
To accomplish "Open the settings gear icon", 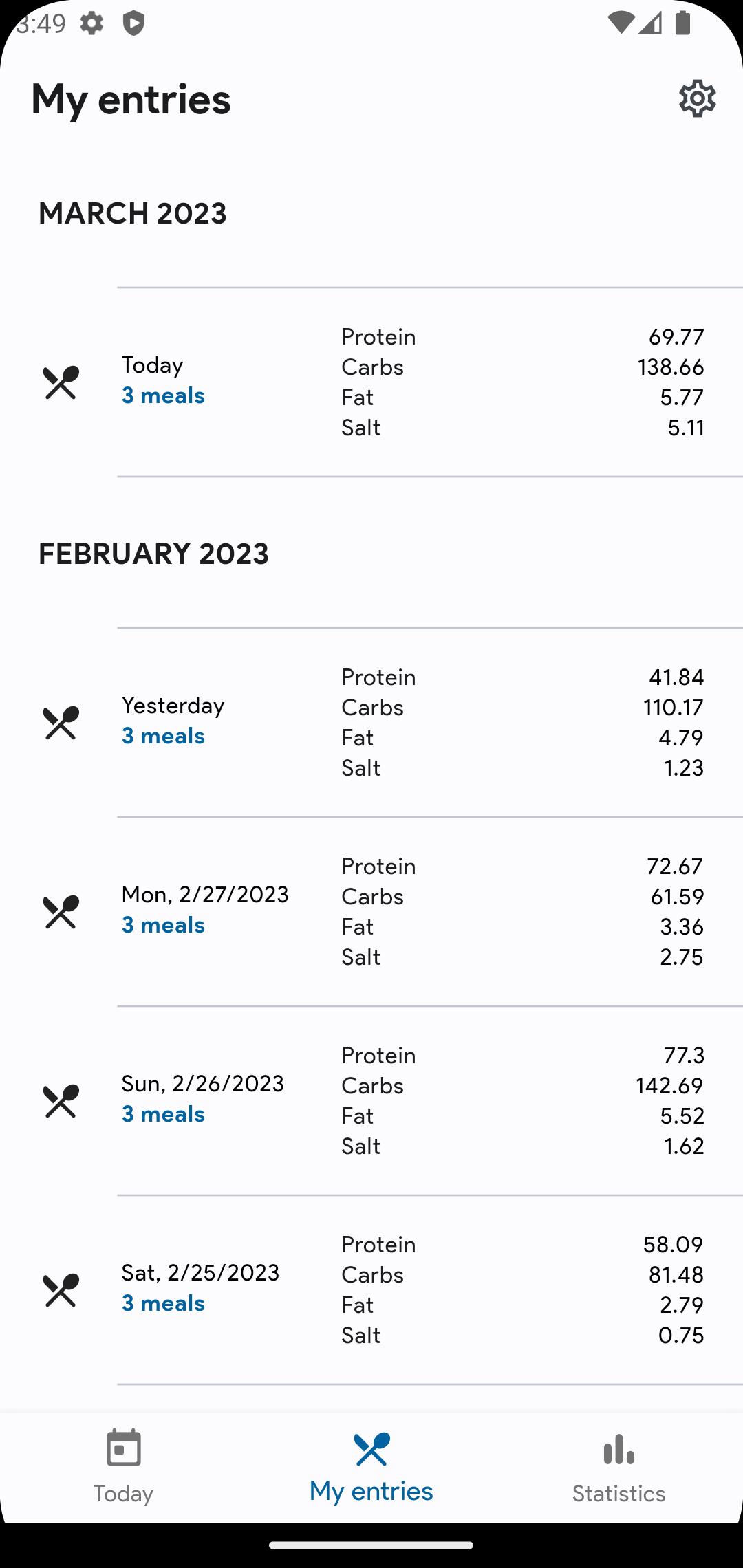I will point(697,98).
